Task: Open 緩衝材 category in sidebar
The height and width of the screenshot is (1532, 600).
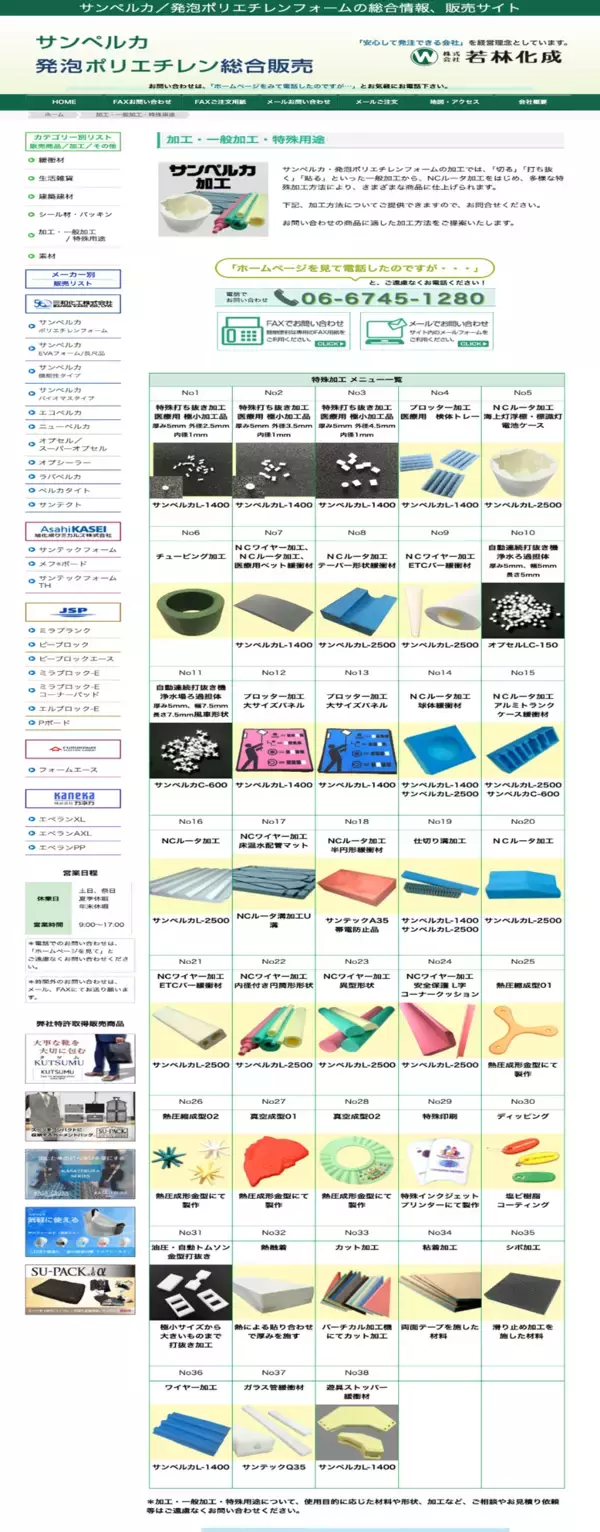Action: click(51, 160)
